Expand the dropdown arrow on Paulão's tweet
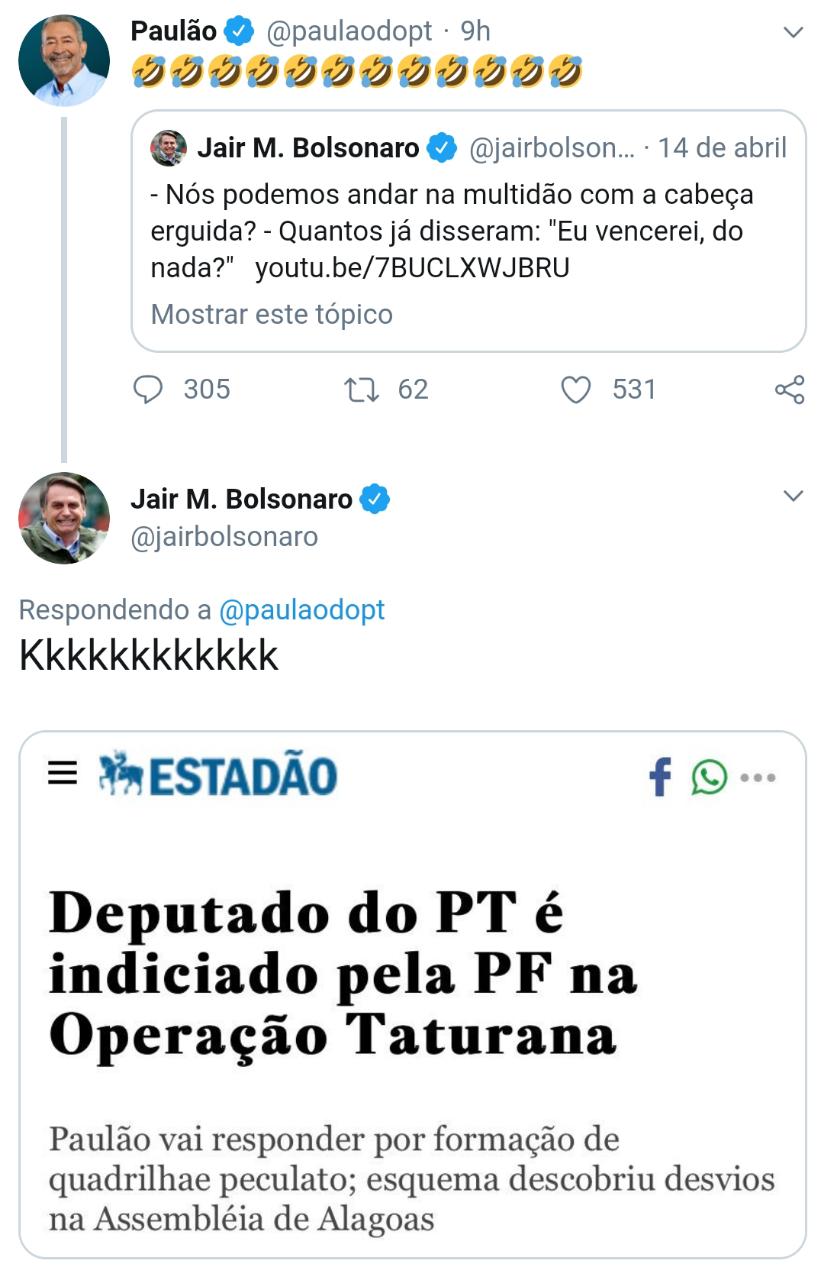Screen dimensions: 824x1280 pyautogui.click(x=792, y=33)
